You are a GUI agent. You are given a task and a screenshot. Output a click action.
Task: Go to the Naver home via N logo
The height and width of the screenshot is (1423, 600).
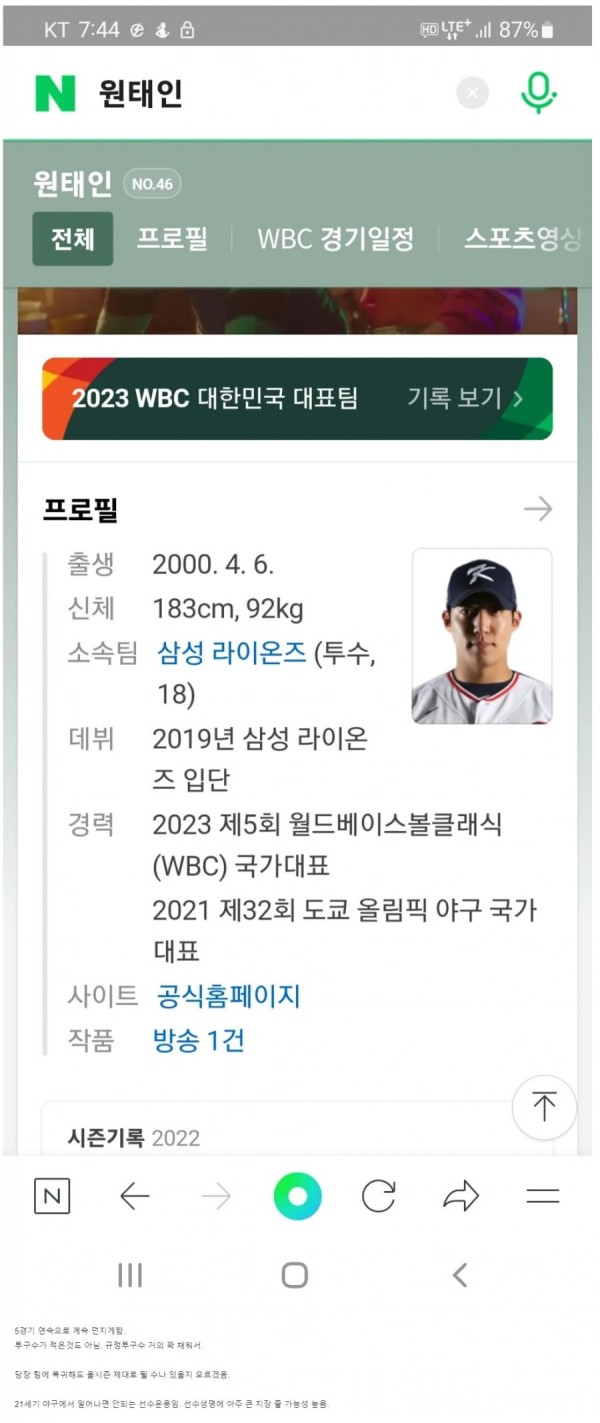pos(55,94)
